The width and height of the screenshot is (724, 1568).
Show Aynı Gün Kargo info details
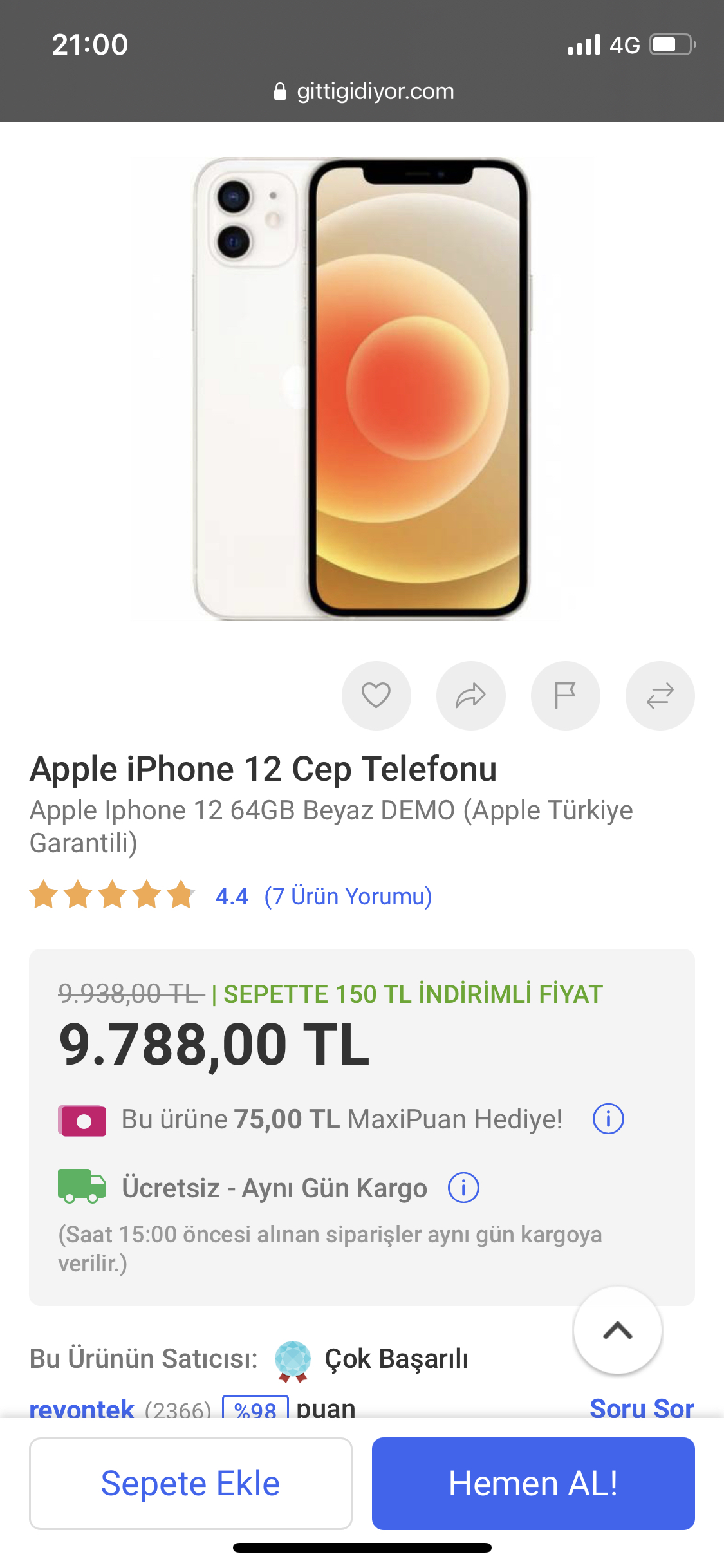point(463,1188)
